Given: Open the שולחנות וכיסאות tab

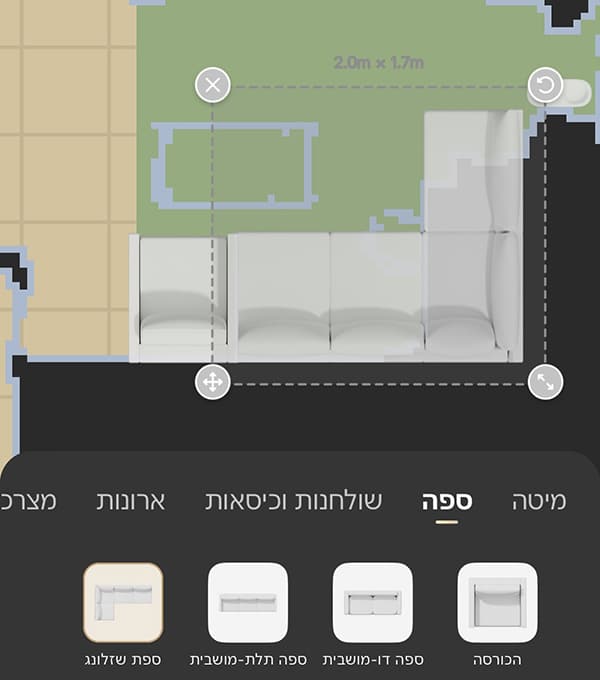Looking at the screenshot, I should pos(293,501).
